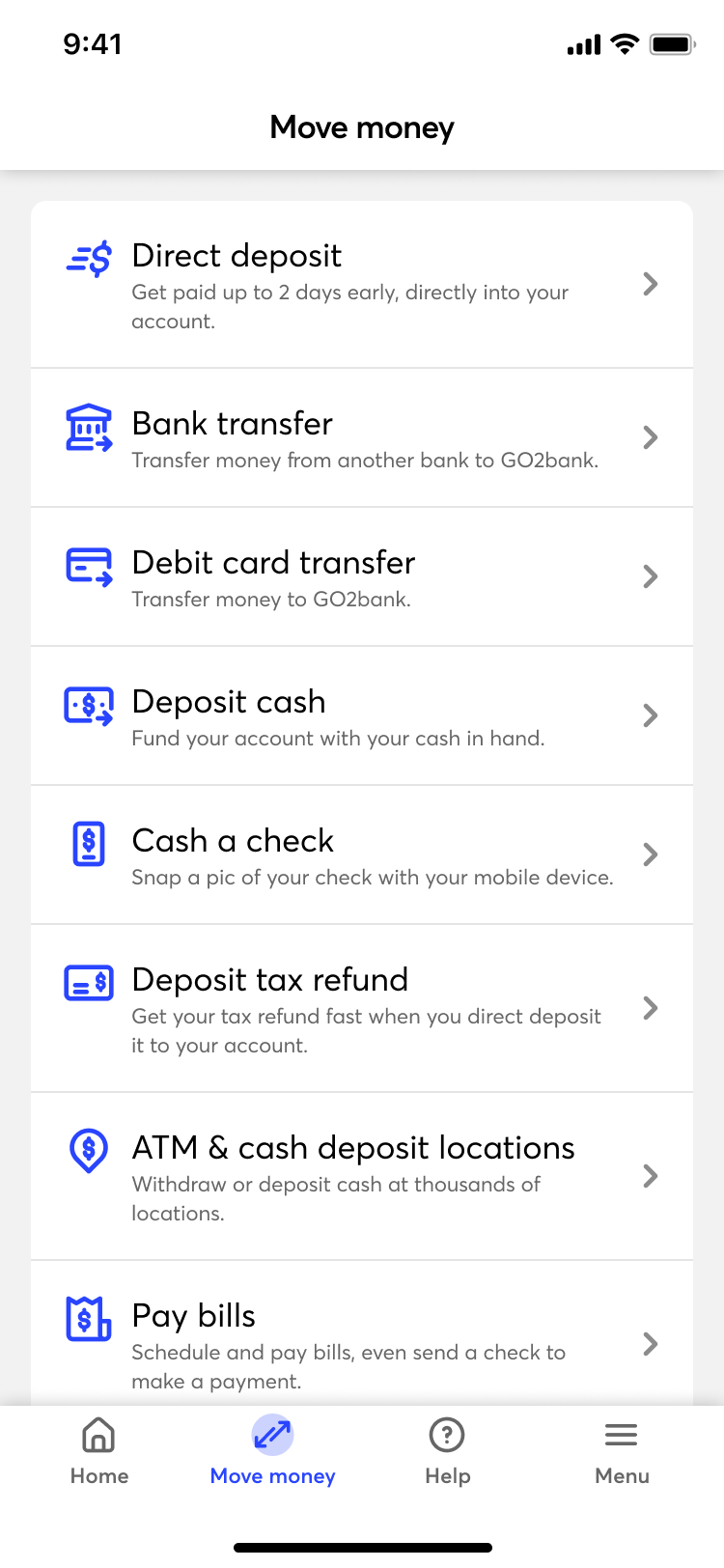Tap the Move money tab

coord(273,1451)
